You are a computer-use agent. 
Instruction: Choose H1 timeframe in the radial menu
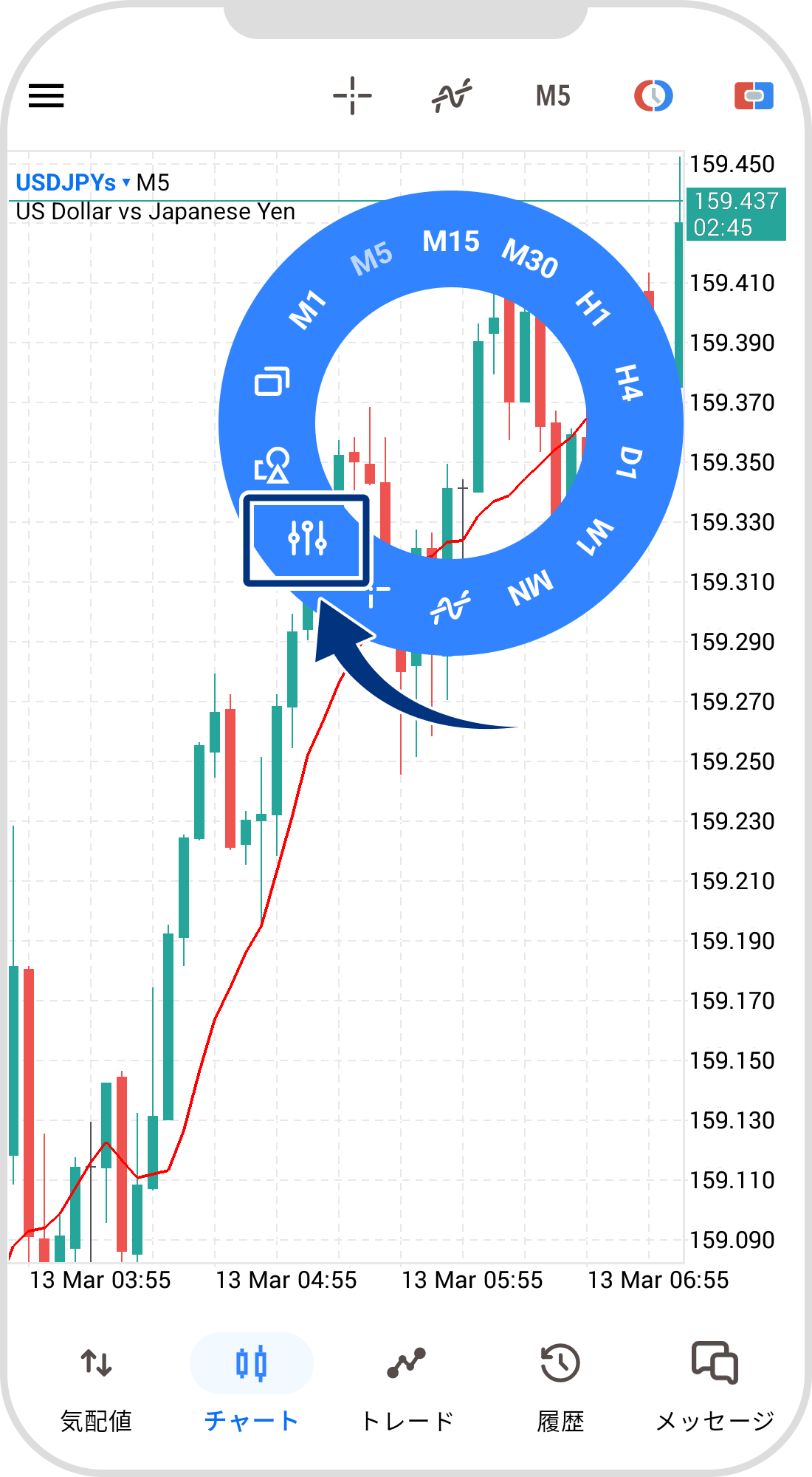pyautogui.click(x=593, y=308)
